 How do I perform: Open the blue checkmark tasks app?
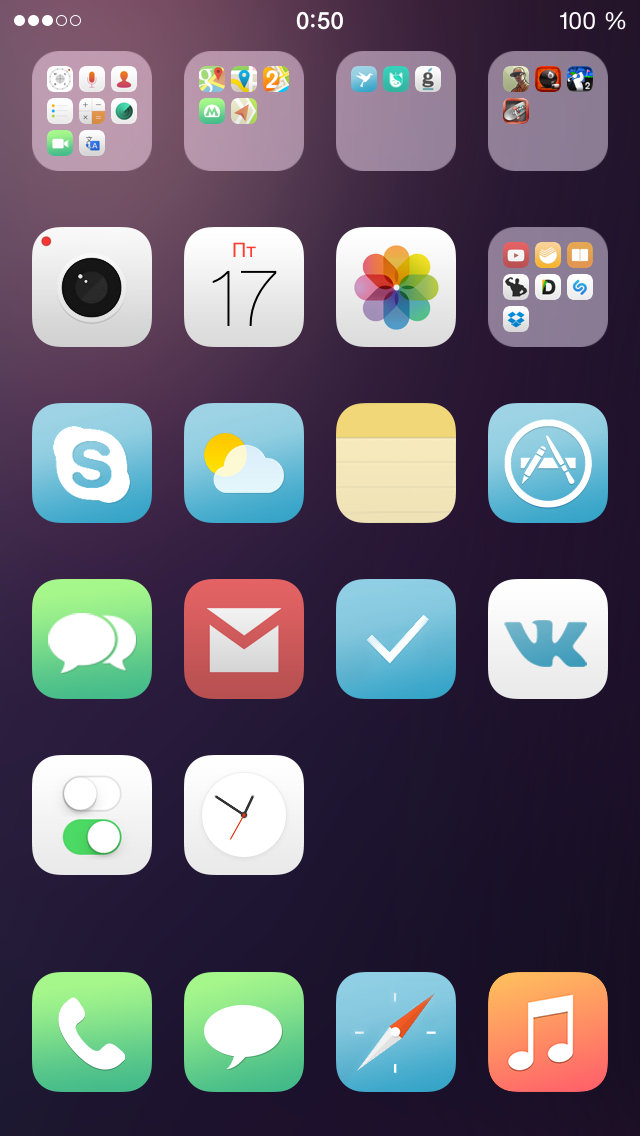click(396, 639)
